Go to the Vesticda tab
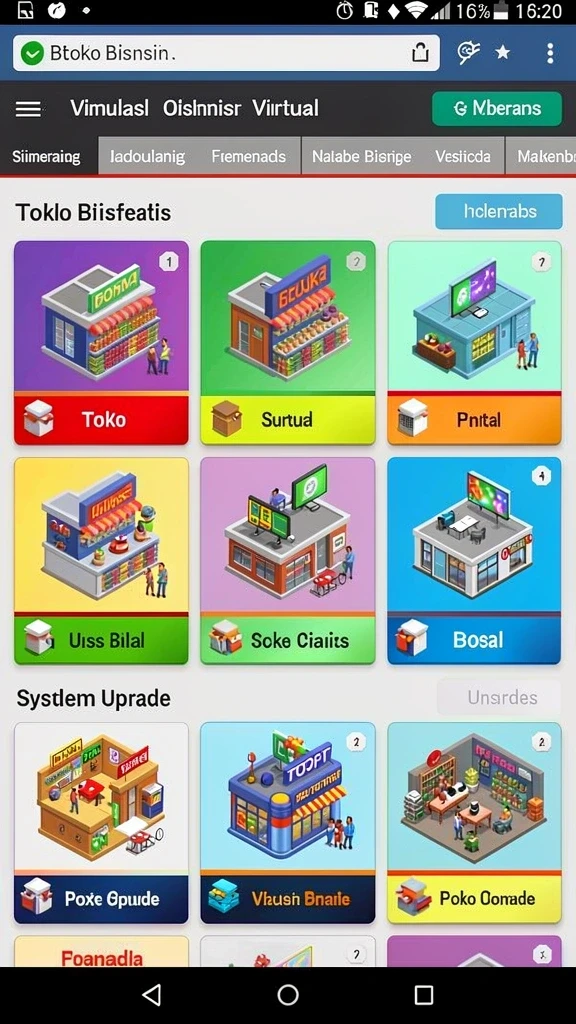 [x=463, y=156]
